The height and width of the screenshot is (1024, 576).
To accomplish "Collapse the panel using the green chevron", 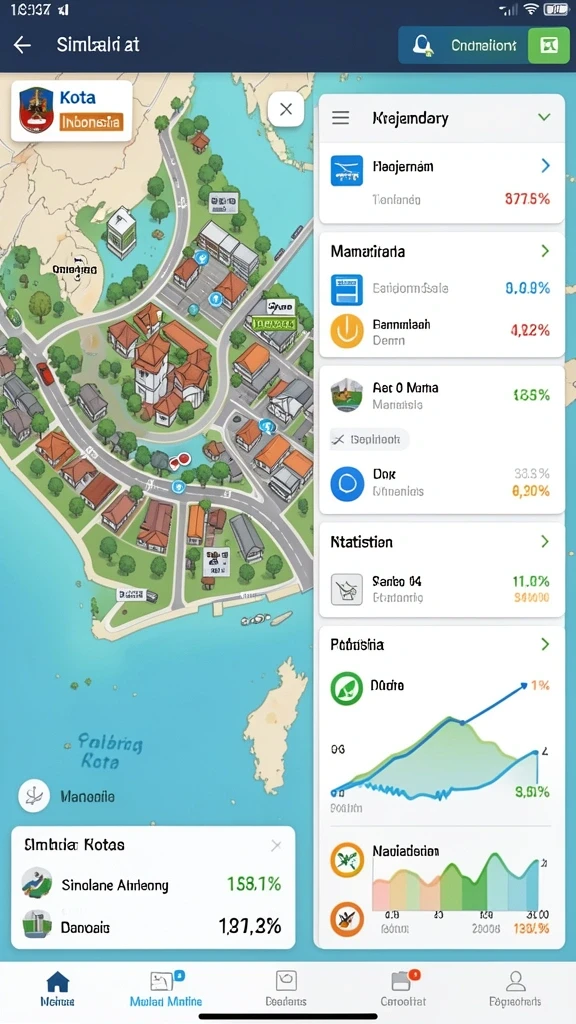I will pyautogui.click(x=544, y=118).
